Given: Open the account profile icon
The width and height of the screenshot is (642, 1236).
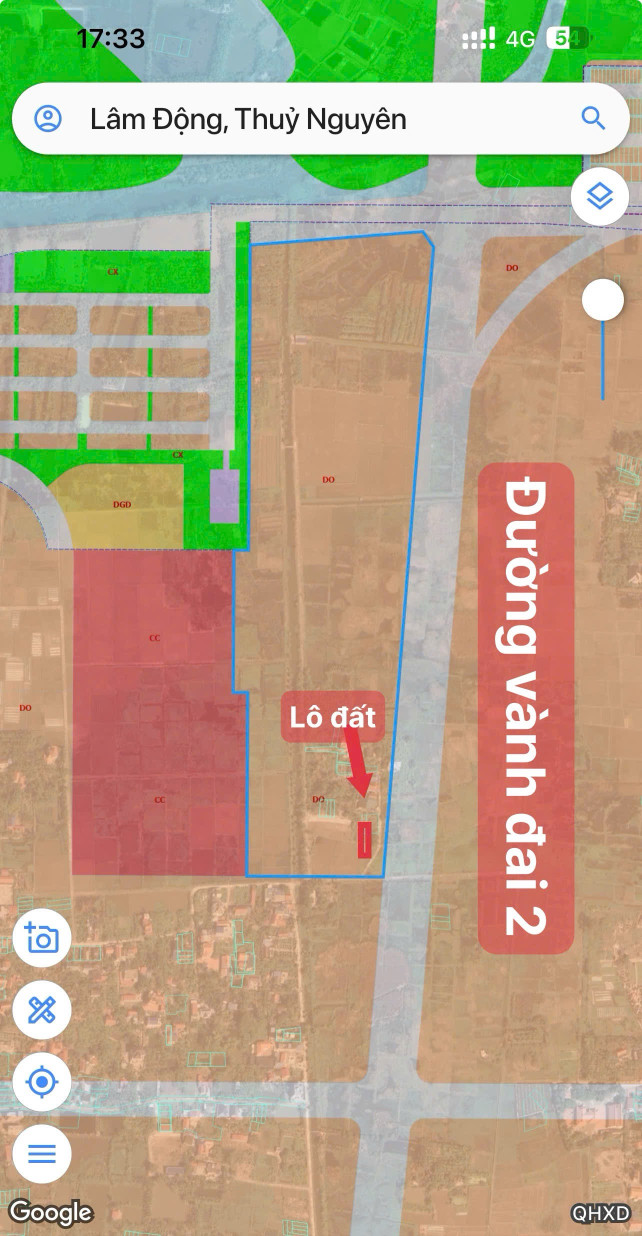Looking at the screenshot, I should pos(47,119).
